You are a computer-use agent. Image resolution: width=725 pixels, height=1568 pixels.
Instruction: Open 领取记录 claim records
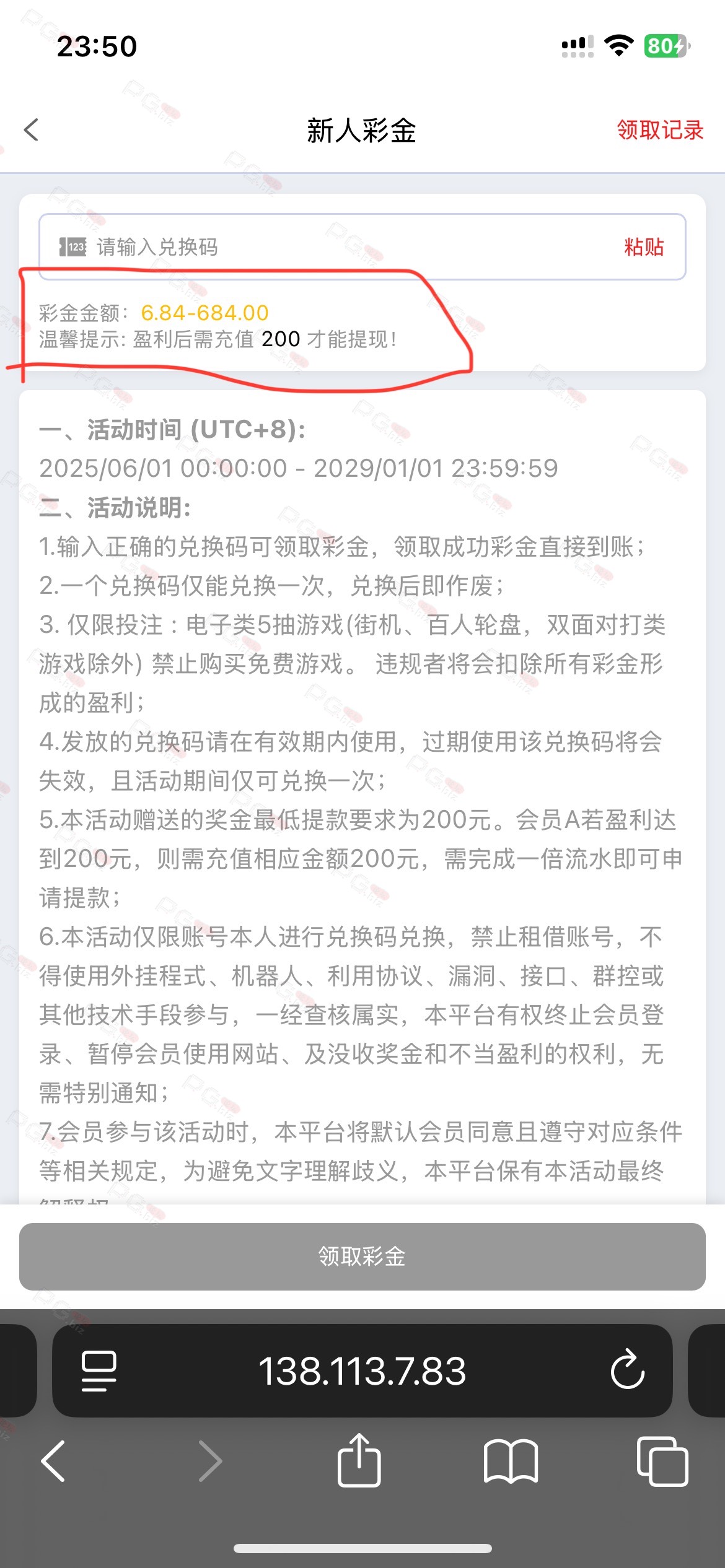660,130
